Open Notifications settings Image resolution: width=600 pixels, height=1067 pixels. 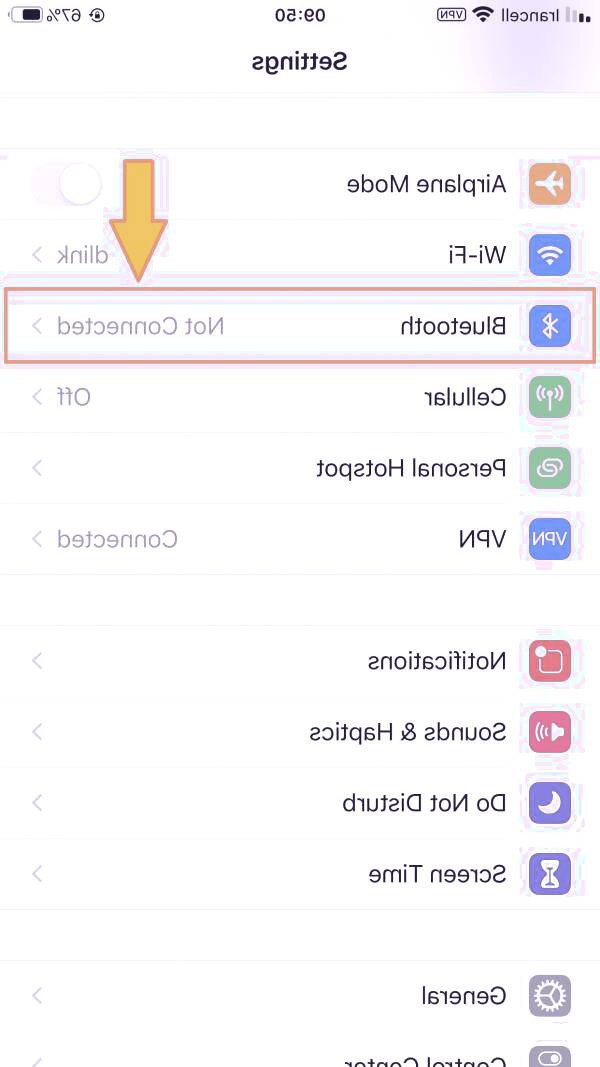tap(300, 661)
